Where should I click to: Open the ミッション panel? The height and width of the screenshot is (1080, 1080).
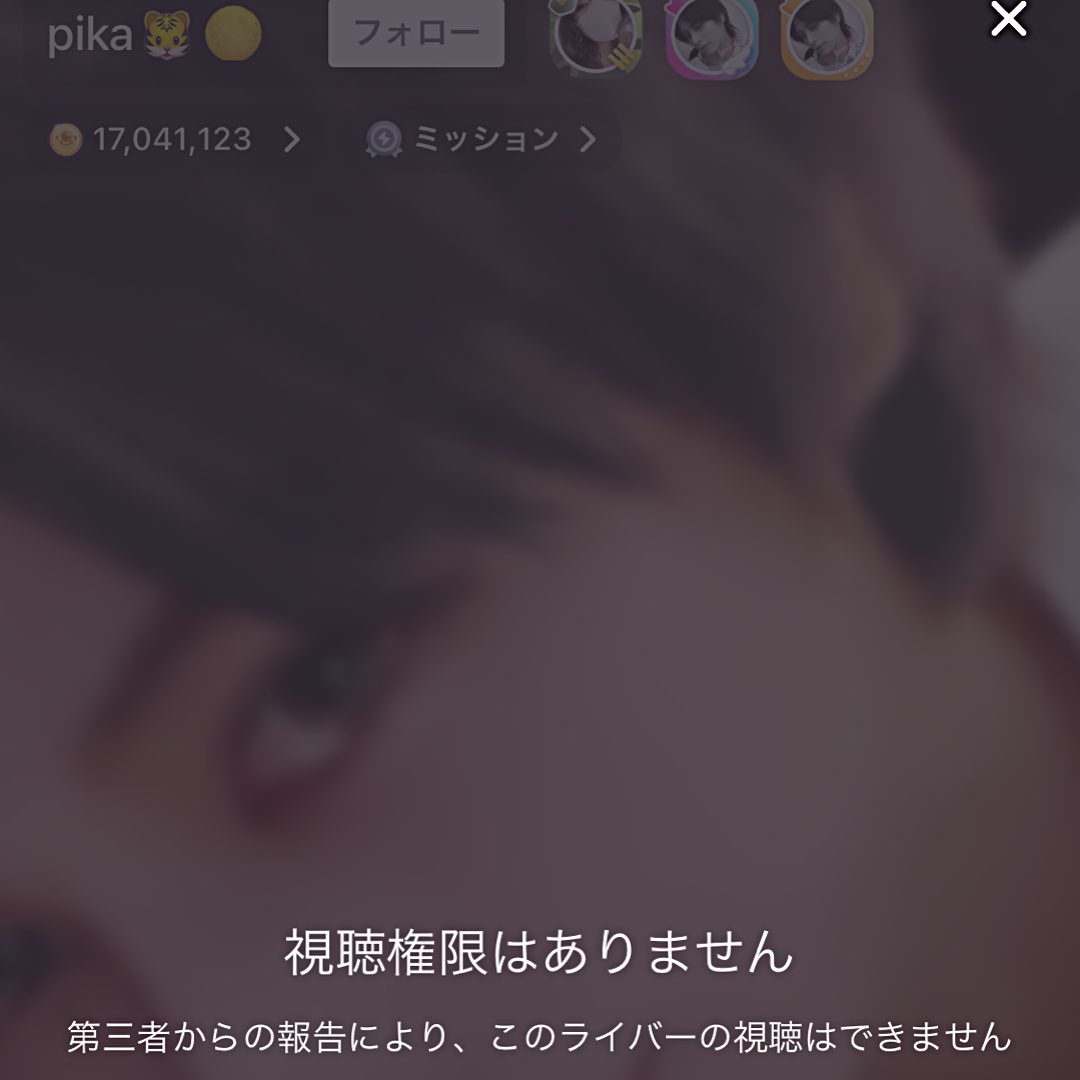481,139
